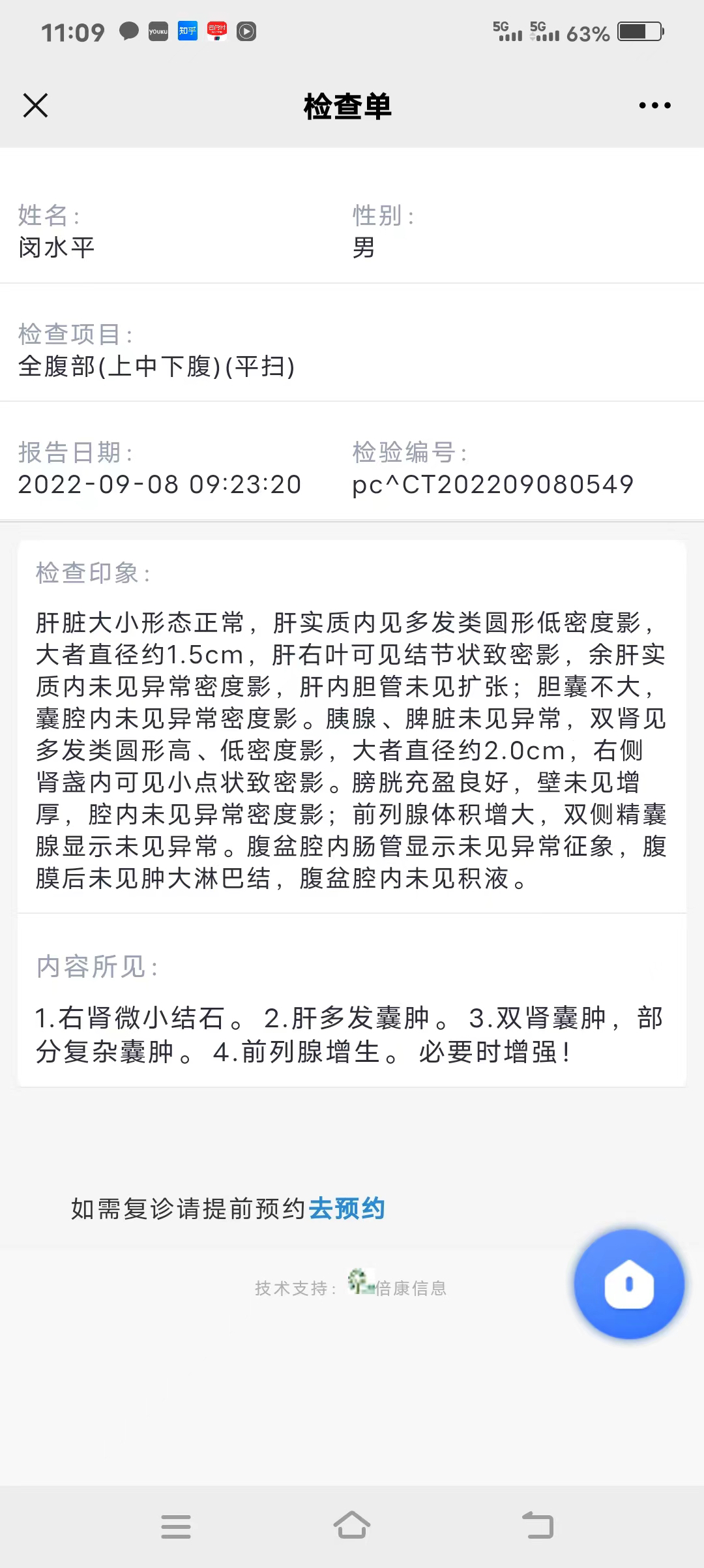Open the three-dot overflow menu
This screenshot has height=1568, width=704.
point(654,105)
